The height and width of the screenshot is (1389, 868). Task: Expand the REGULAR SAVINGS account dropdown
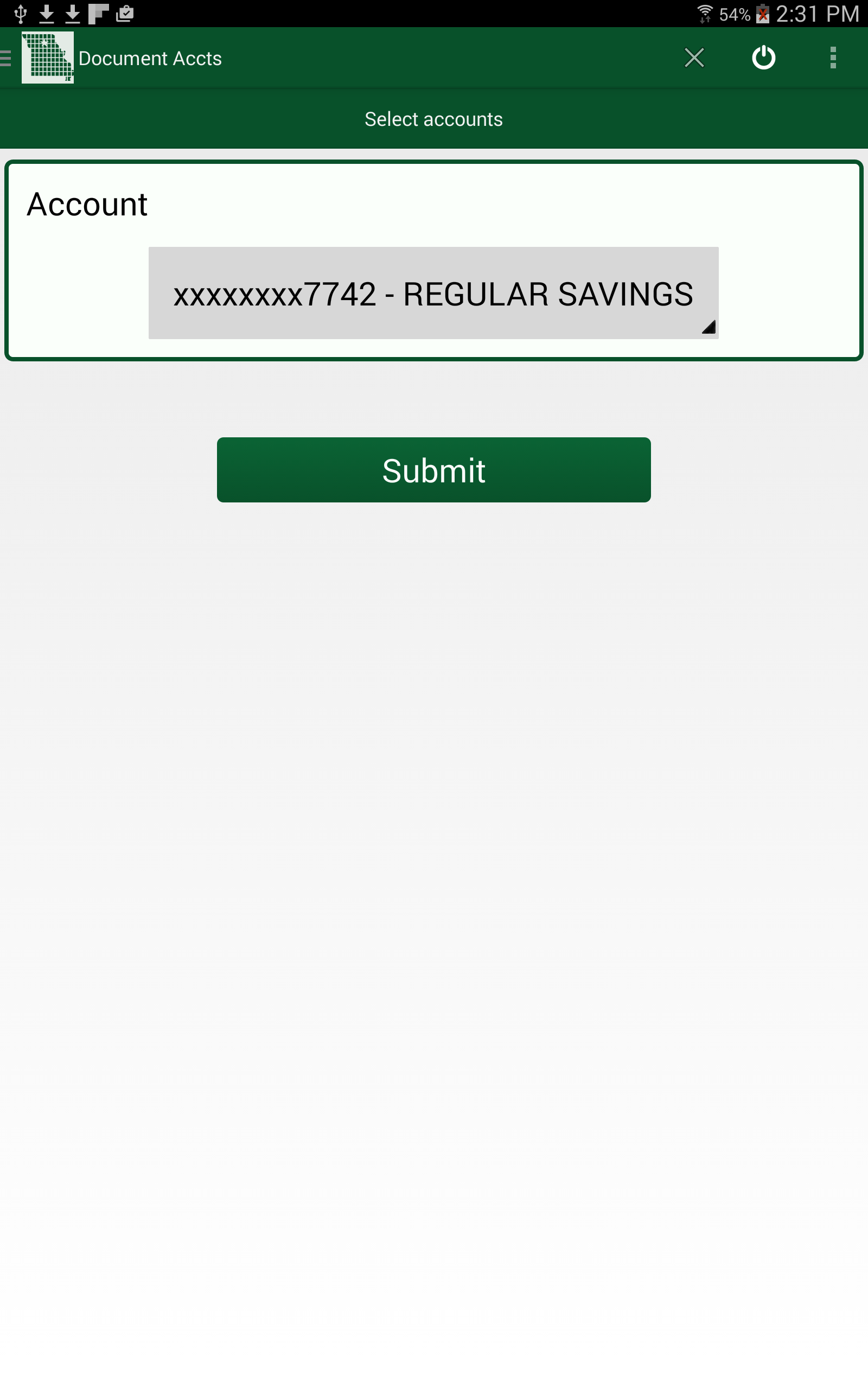click(x=434, y=293)
